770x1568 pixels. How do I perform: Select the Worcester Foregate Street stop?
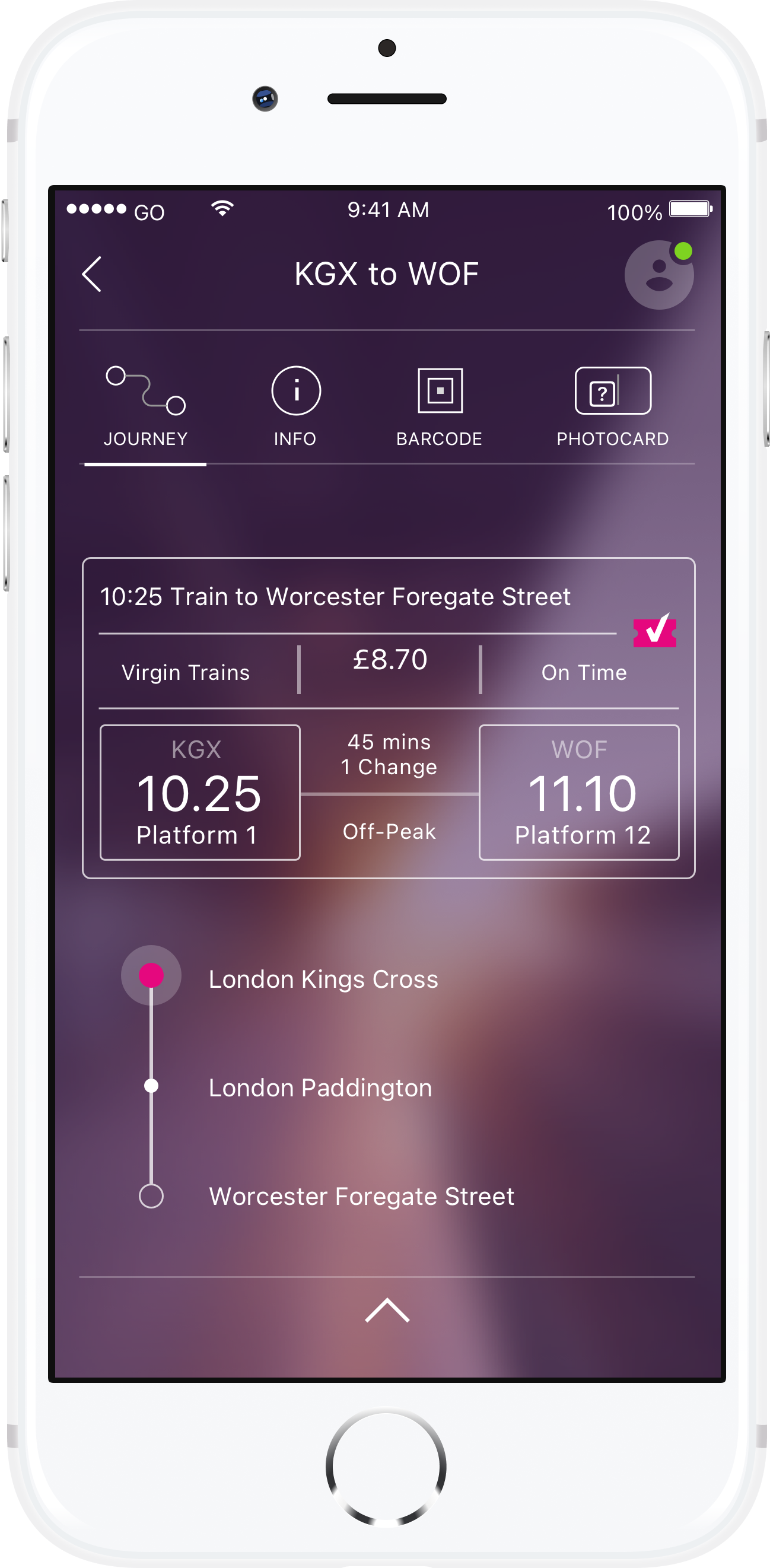pyautogui.click(x=361, y=1196)
